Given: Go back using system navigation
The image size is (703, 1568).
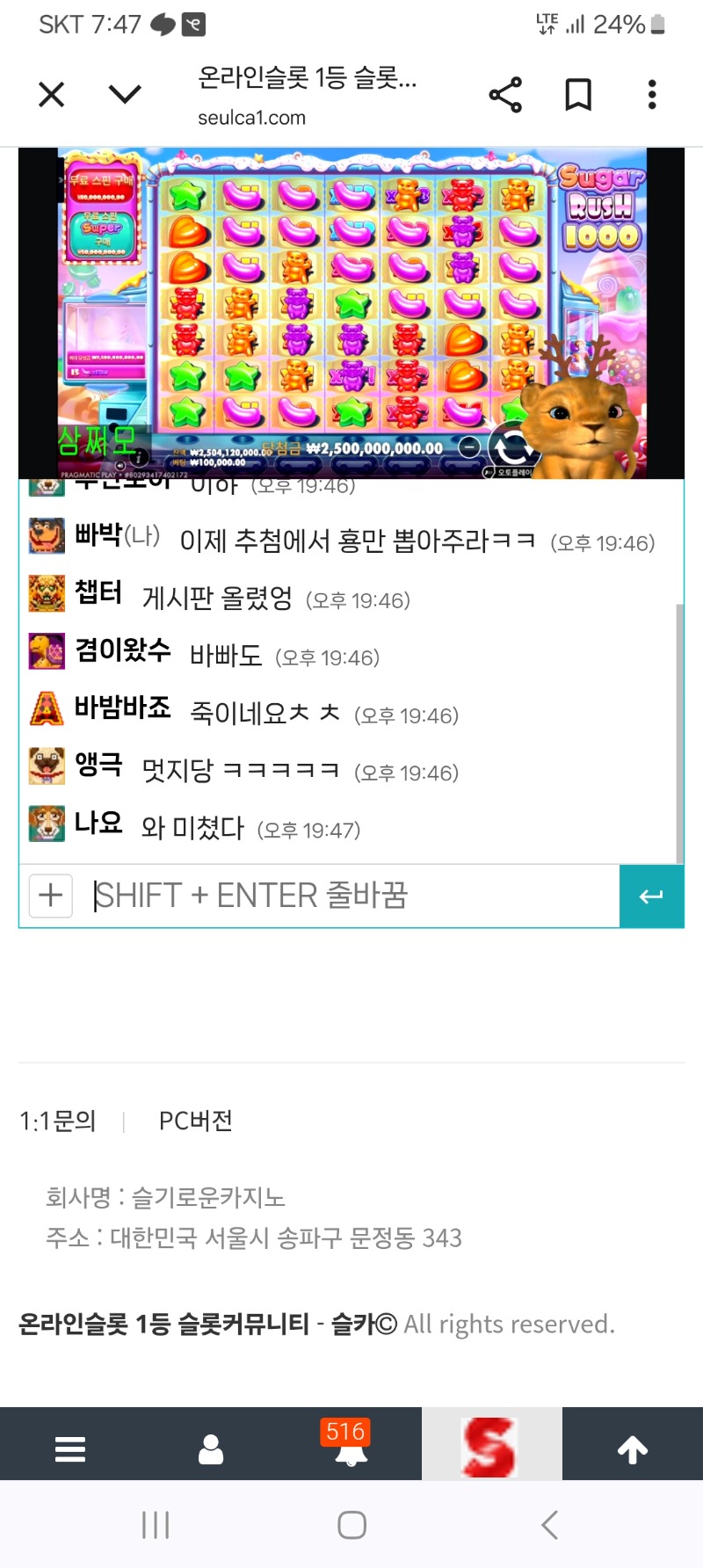Looking at the screenshot, I should pos(550,1525).
